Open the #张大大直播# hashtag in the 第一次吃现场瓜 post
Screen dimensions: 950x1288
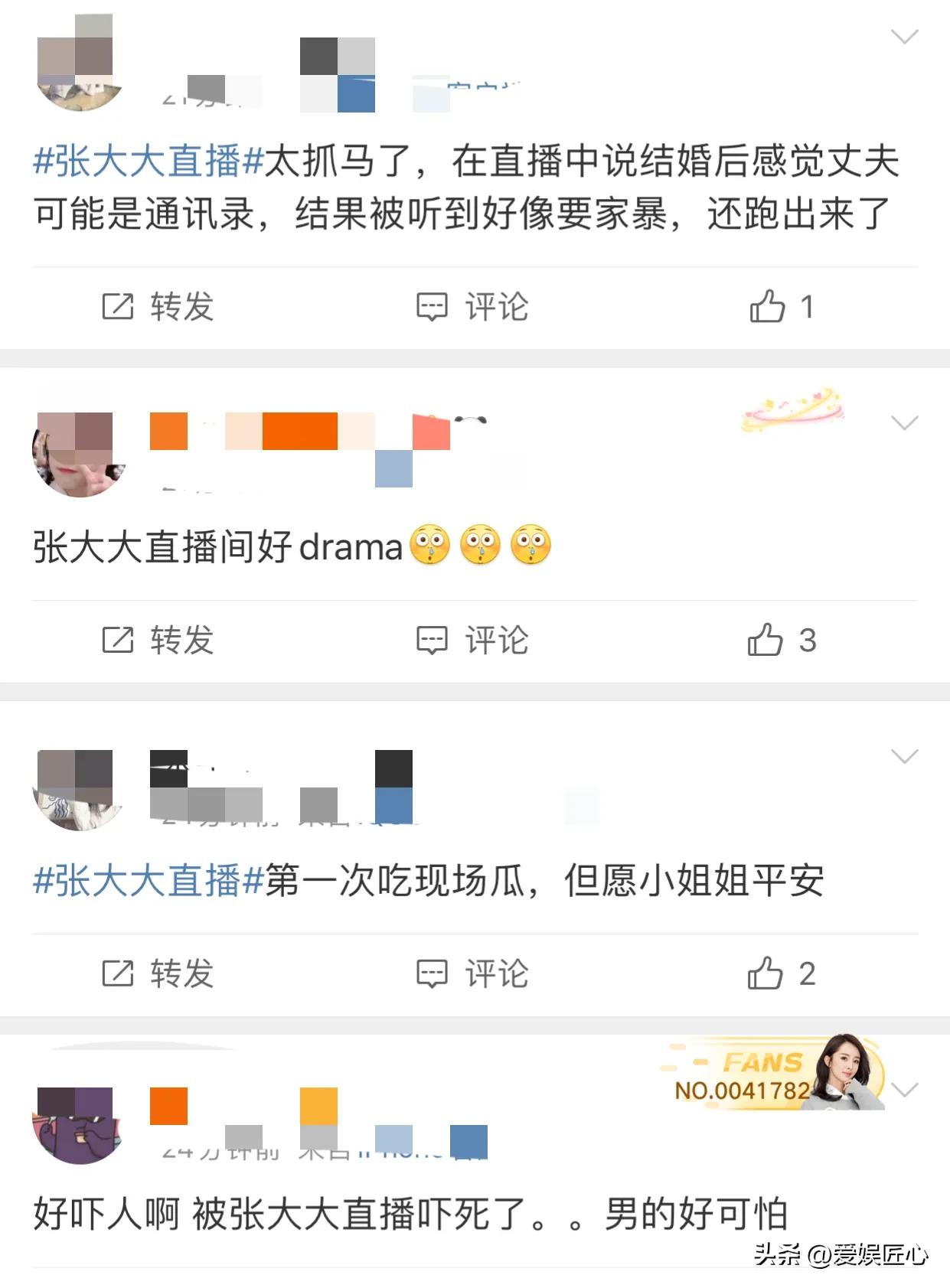(149, 881)
